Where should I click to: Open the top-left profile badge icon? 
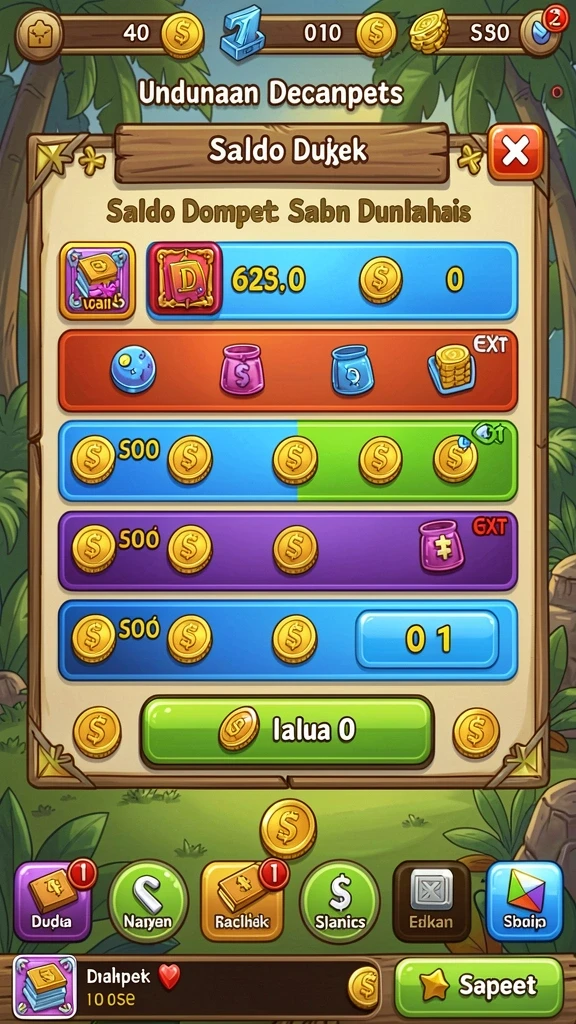[39, 32]
